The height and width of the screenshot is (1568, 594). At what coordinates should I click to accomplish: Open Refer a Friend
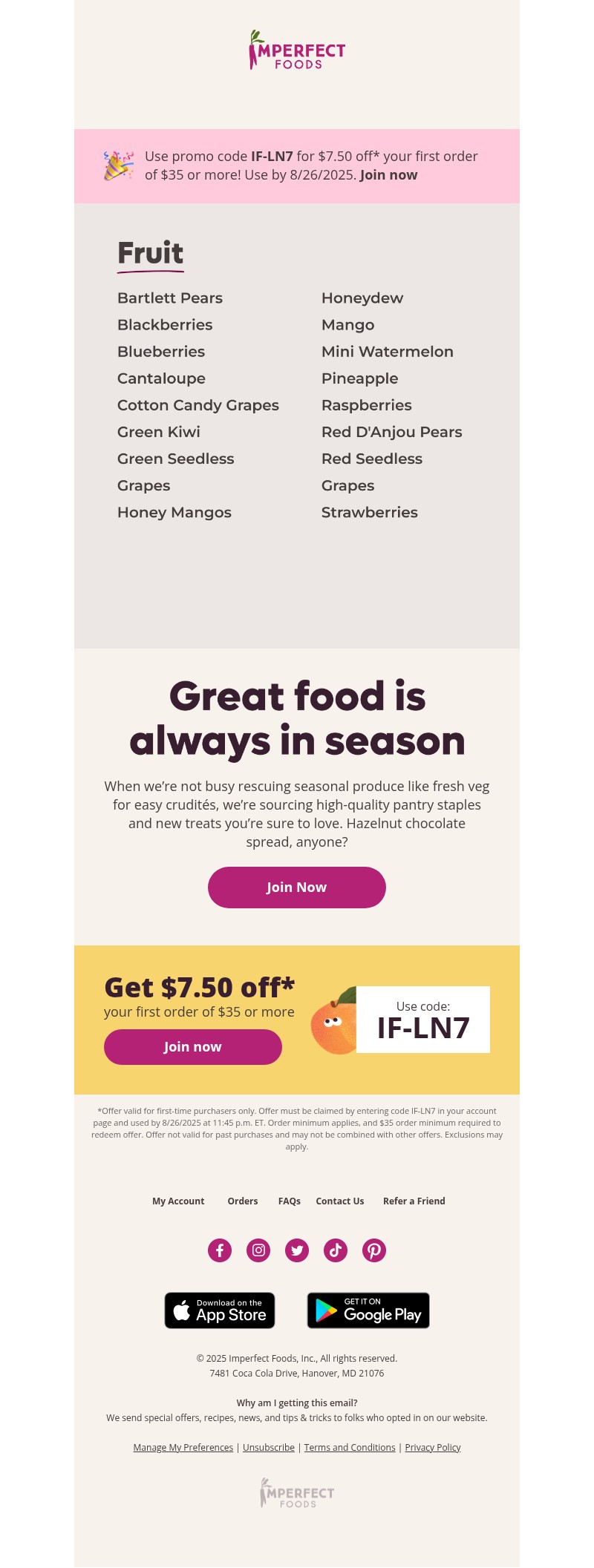pos(414,1201)
